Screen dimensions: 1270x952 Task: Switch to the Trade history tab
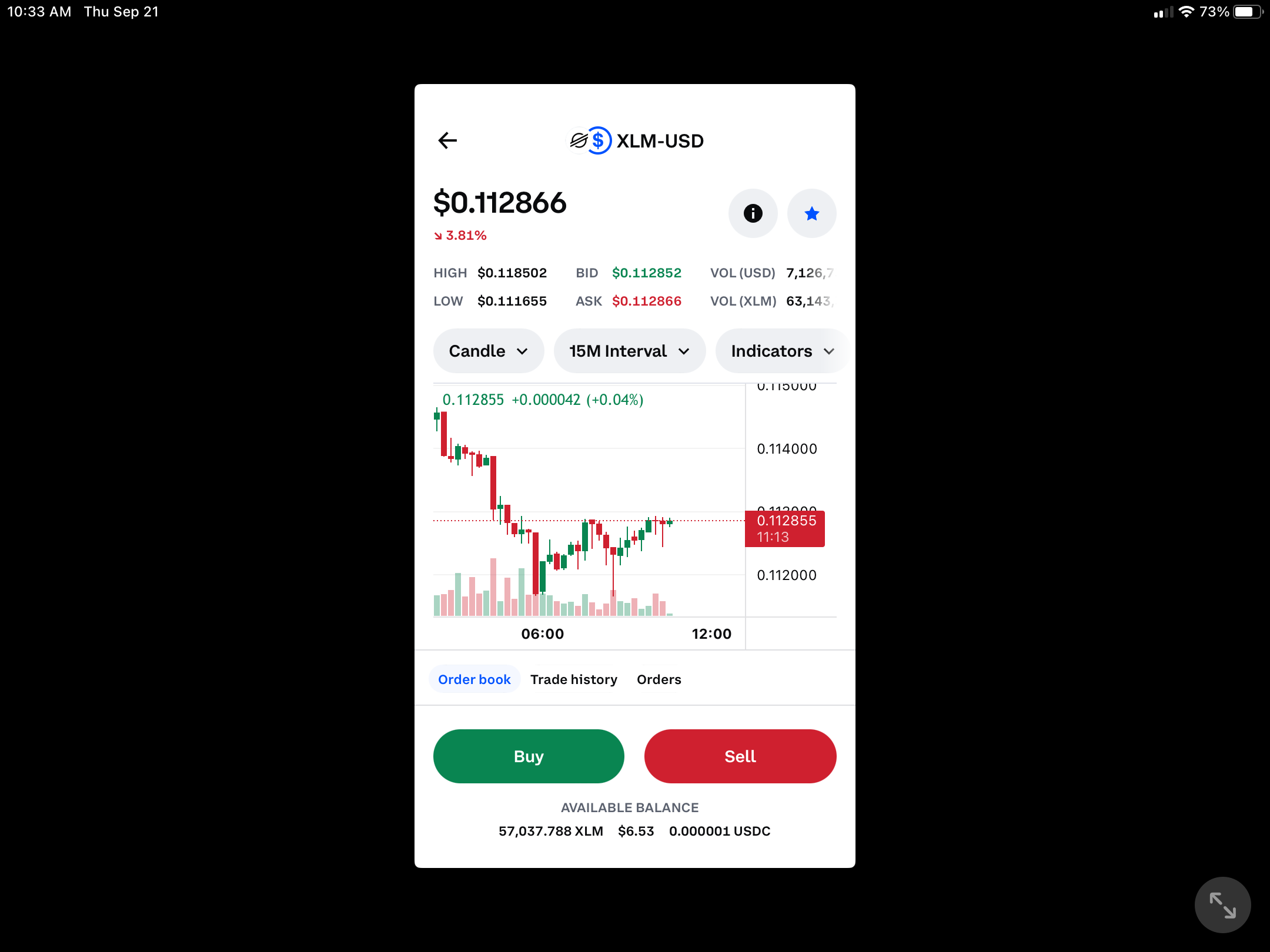coord(573,679)
